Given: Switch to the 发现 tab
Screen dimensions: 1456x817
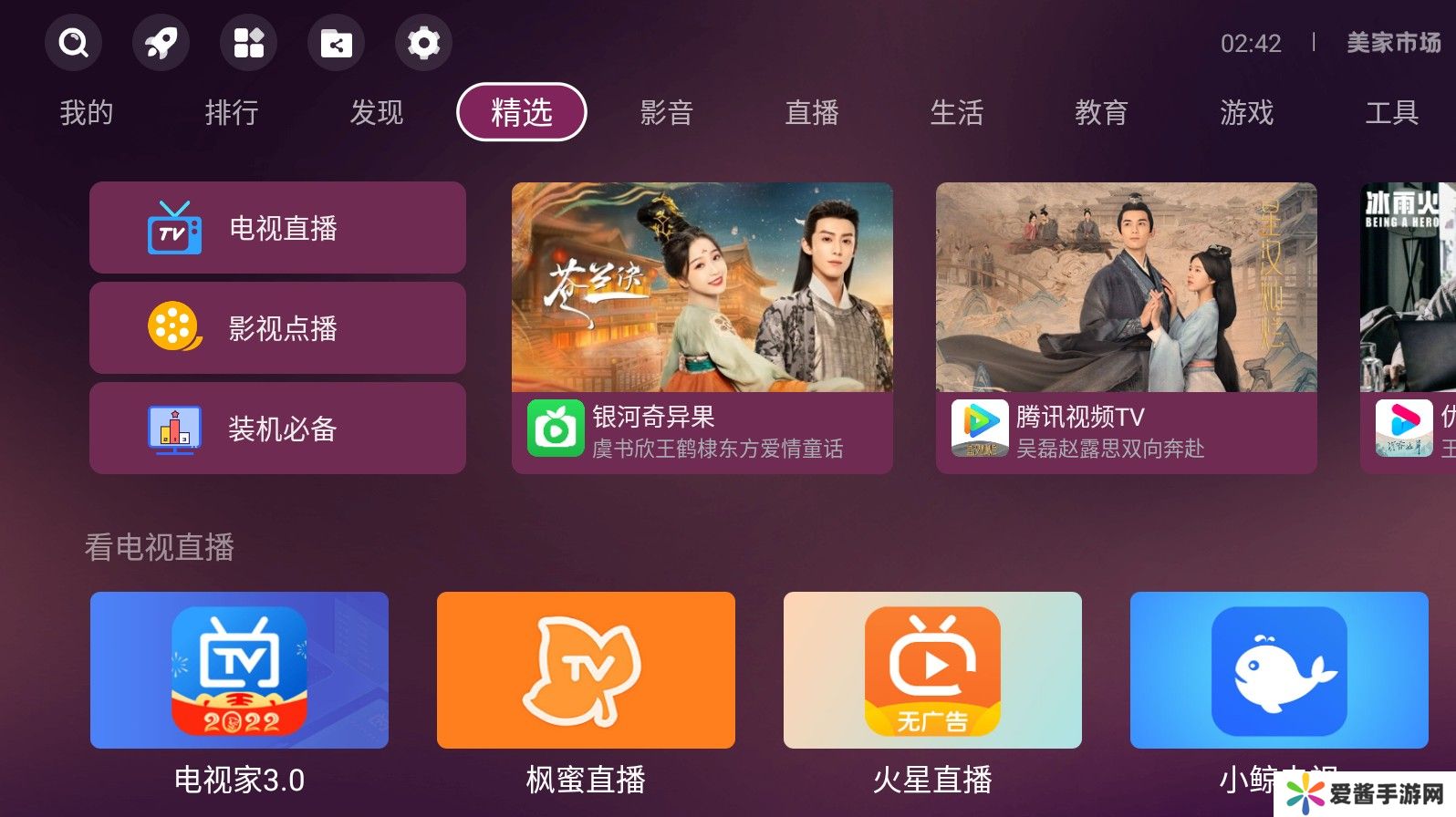Looking at the screenshot, I should click(x=377, y=113).
